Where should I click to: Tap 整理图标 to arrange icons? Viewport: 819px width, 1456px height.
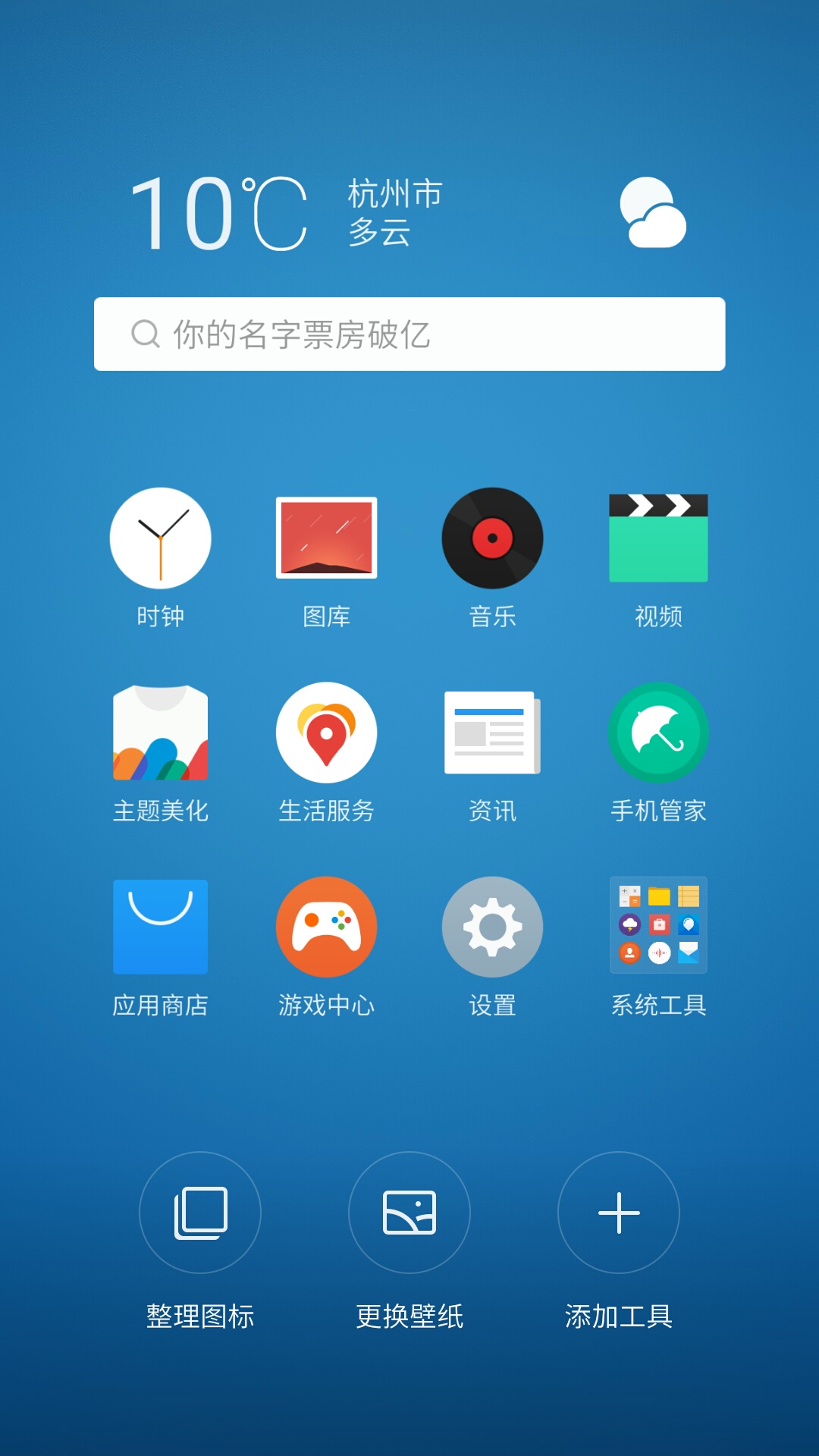coord(200,1213)
